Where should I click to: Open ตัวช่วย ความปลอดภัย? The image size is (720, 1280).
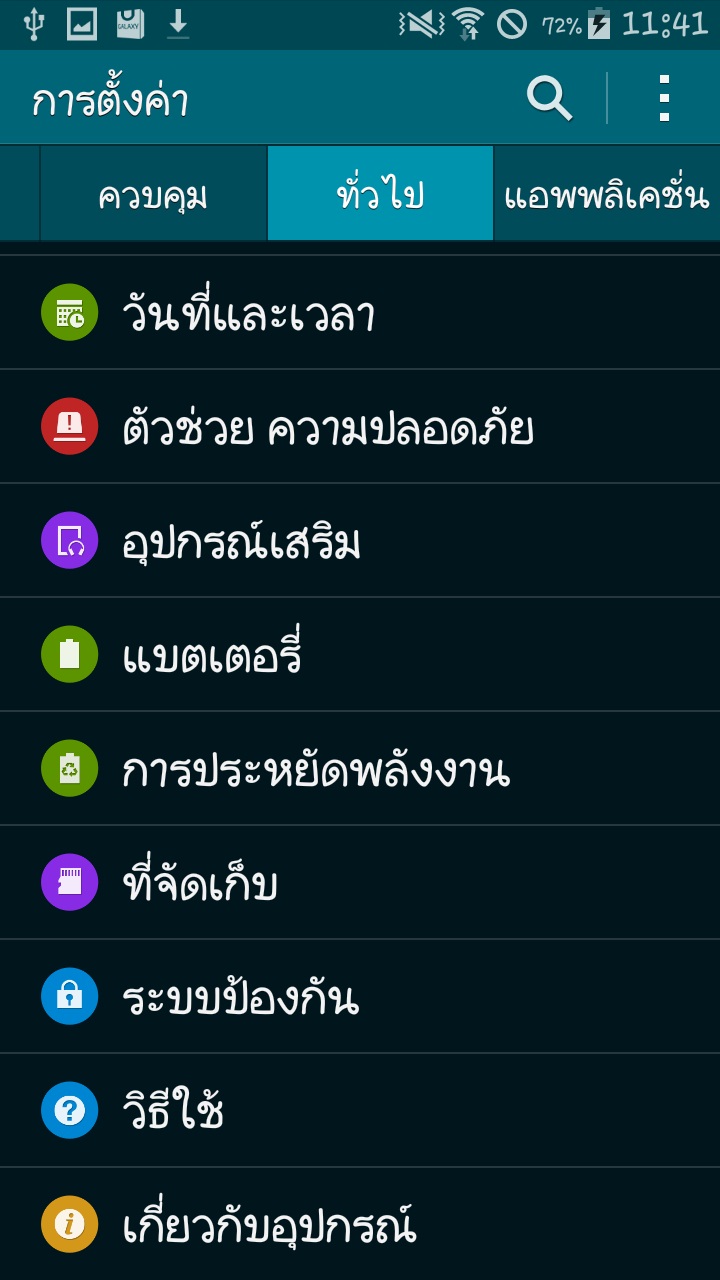360,427
